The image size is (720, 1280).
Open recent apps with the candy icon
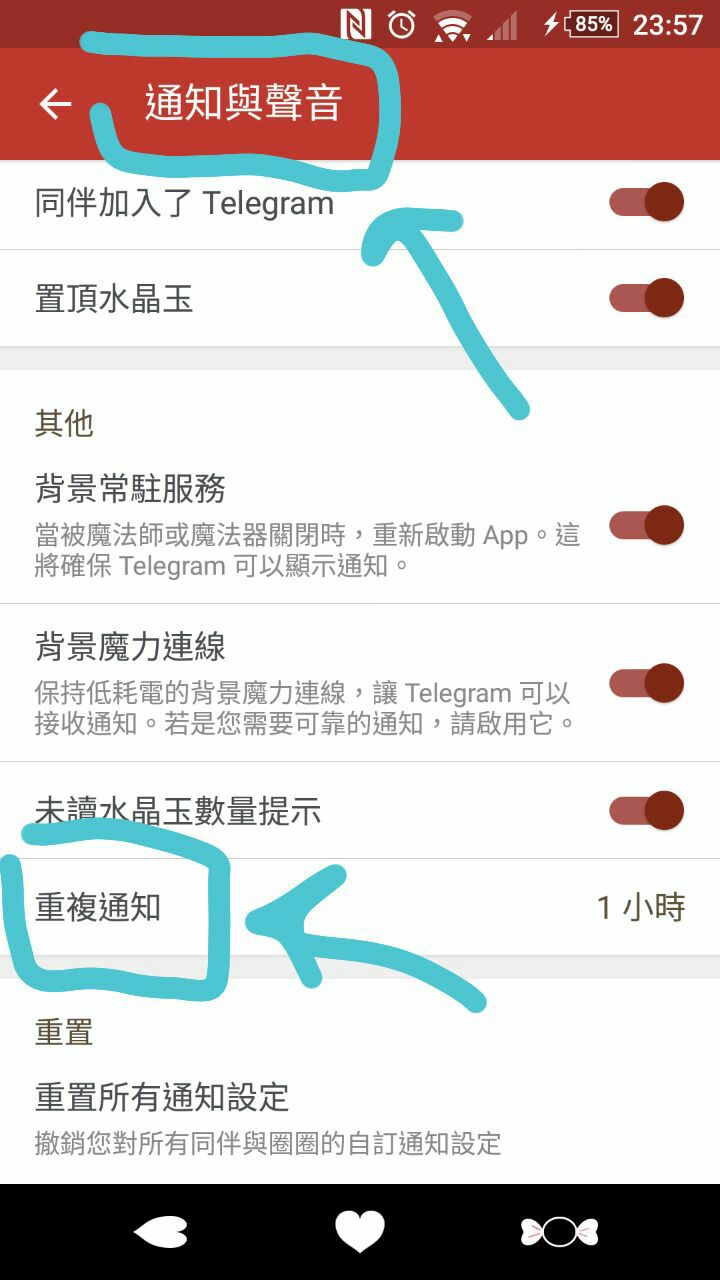click(559, 1232)
